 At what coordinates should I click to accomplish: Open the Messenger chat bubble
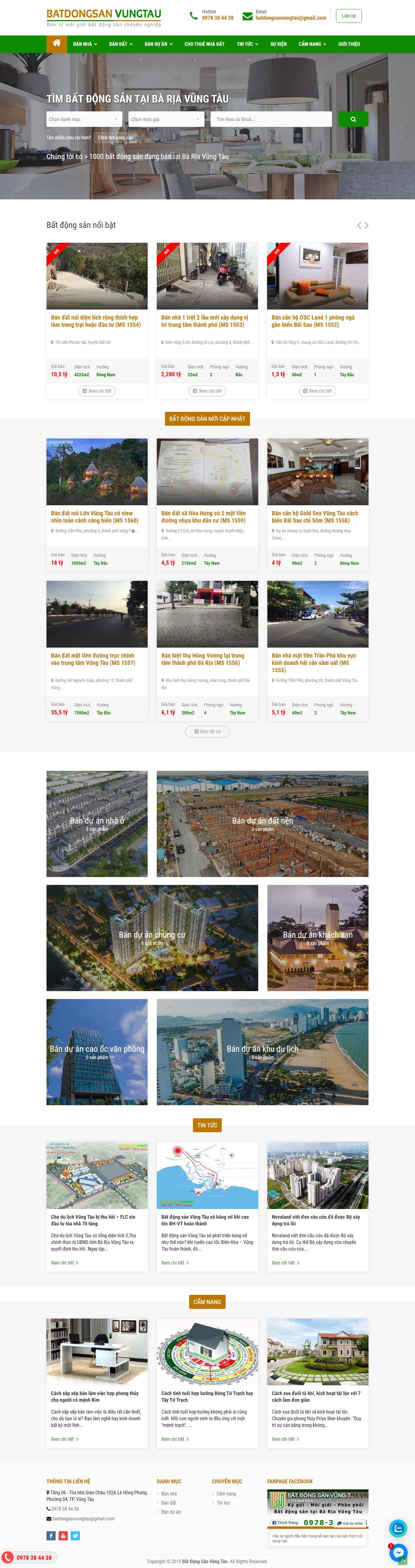pos(398,1552)
